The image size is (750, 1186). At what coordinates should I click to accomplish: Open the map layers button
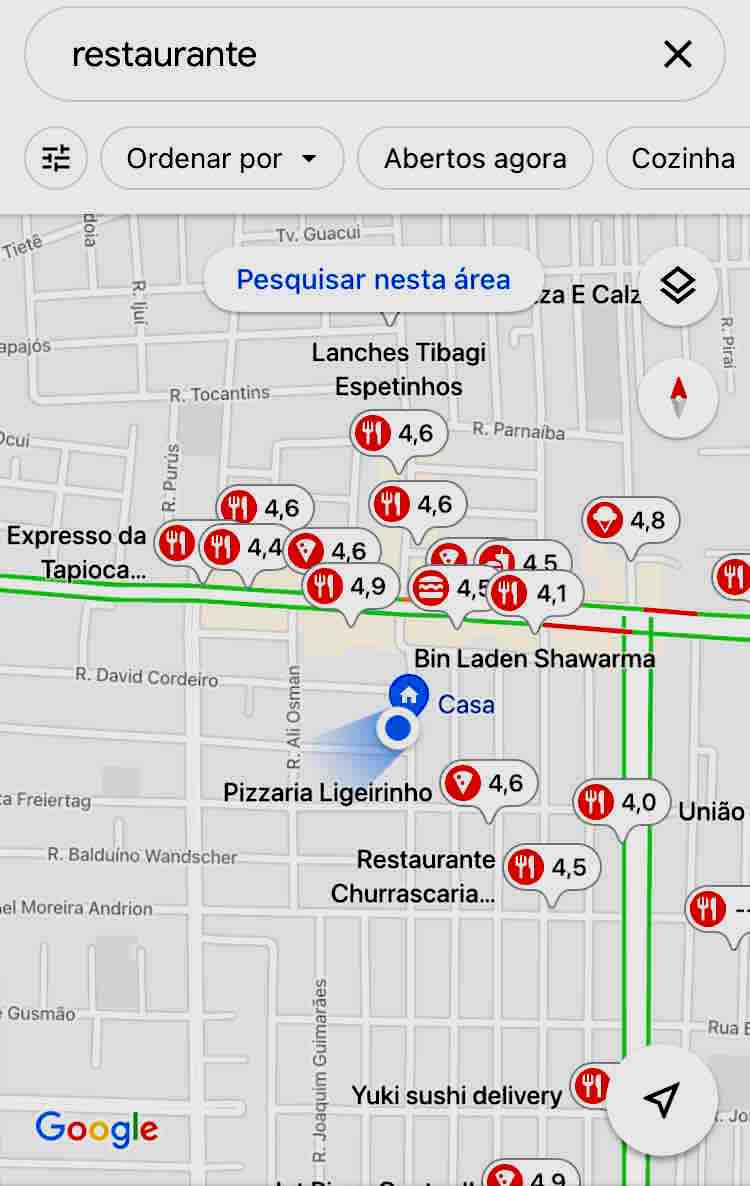[678, 287]
